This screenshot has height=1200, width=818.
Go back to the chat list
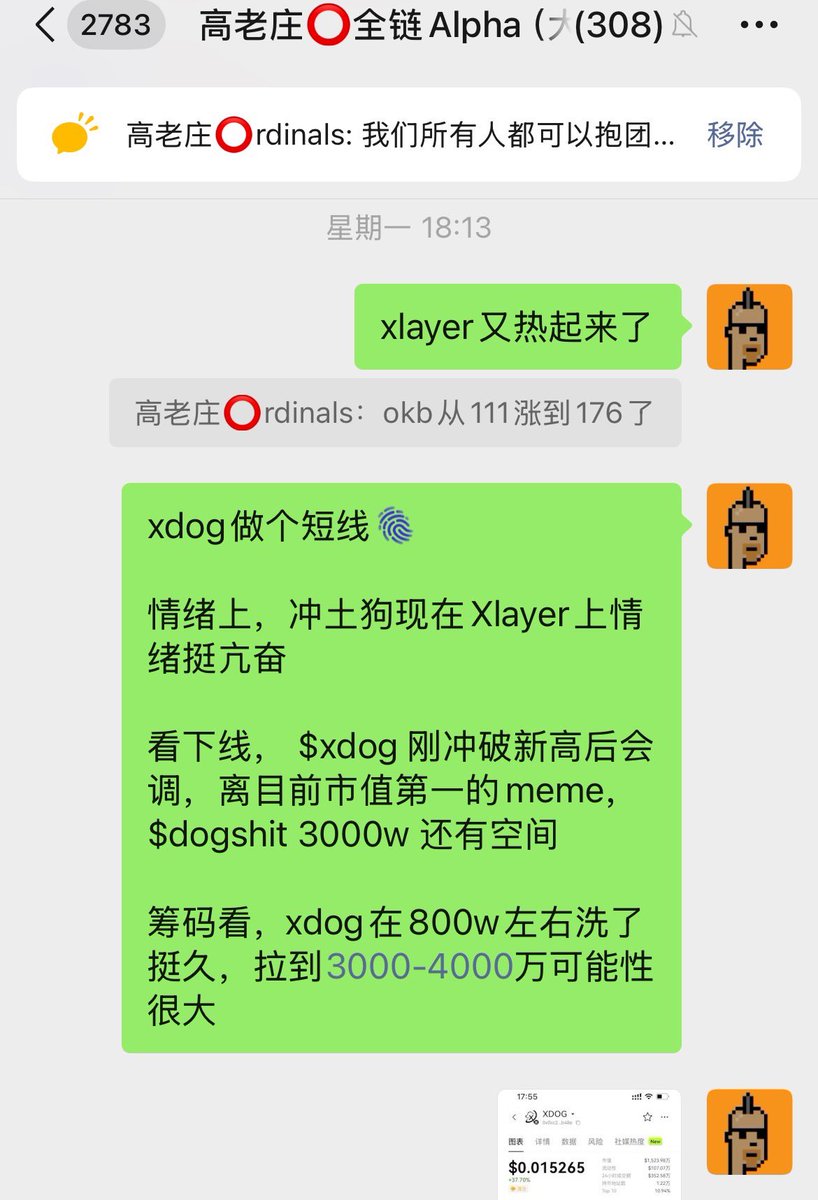44,27
